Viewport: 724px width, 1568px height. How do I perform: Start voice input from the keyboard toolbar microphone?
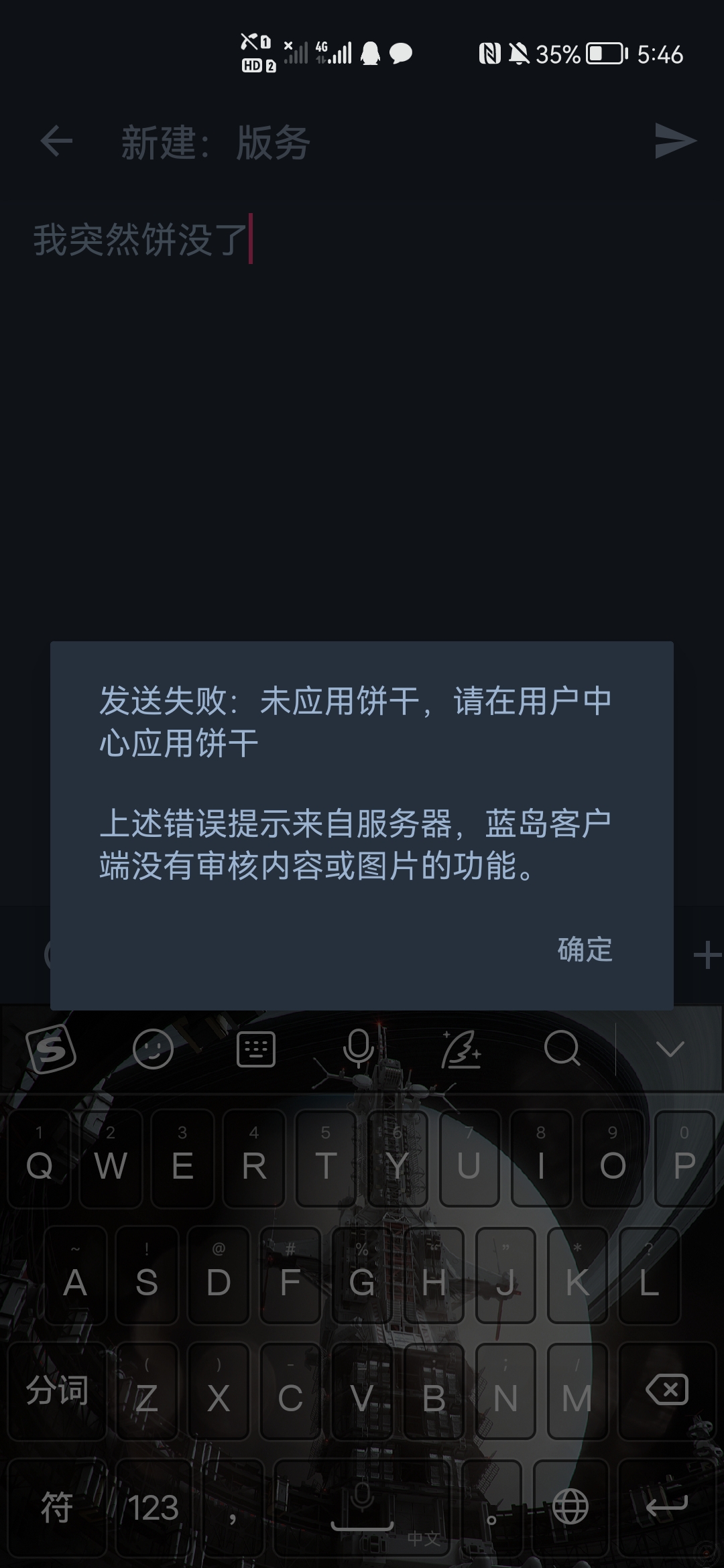(359, 1049)
